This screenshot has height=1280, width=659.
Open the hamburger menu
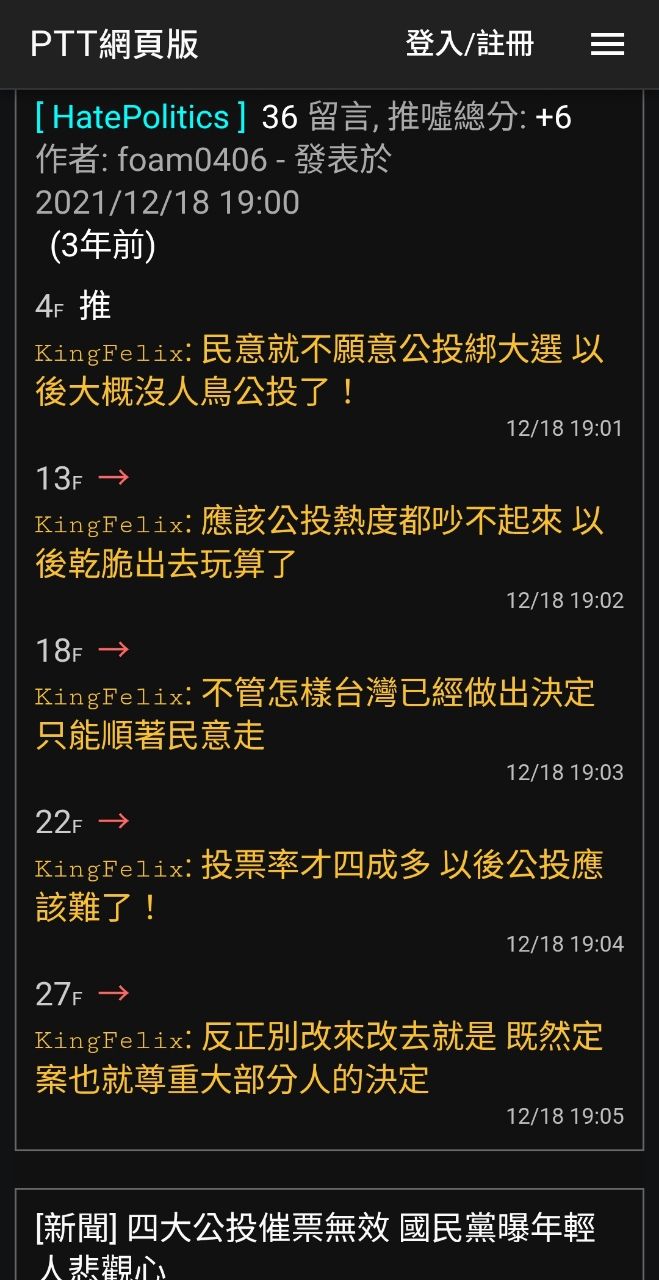coord(607,44)
